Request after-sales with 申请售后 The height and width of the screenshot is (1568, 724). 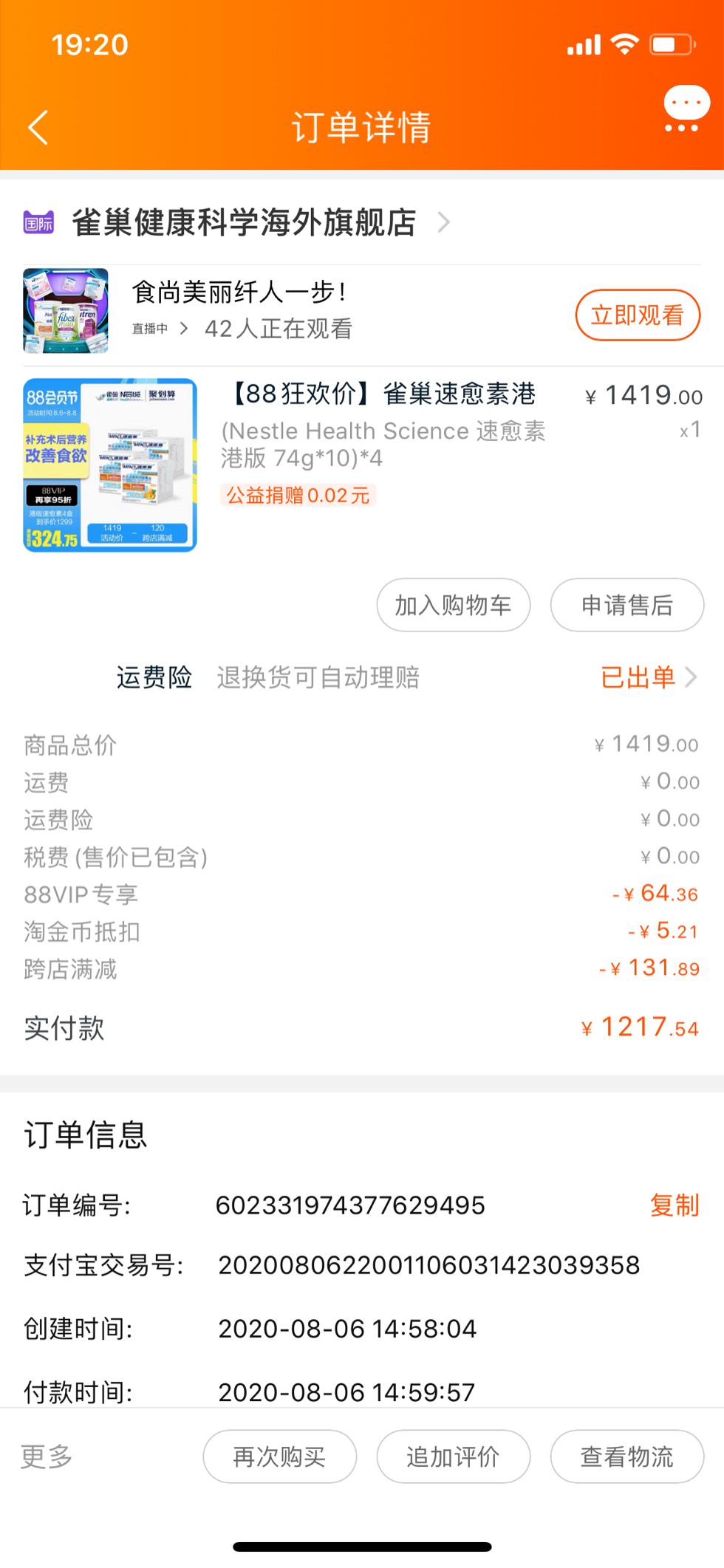[x=626, y=606]
